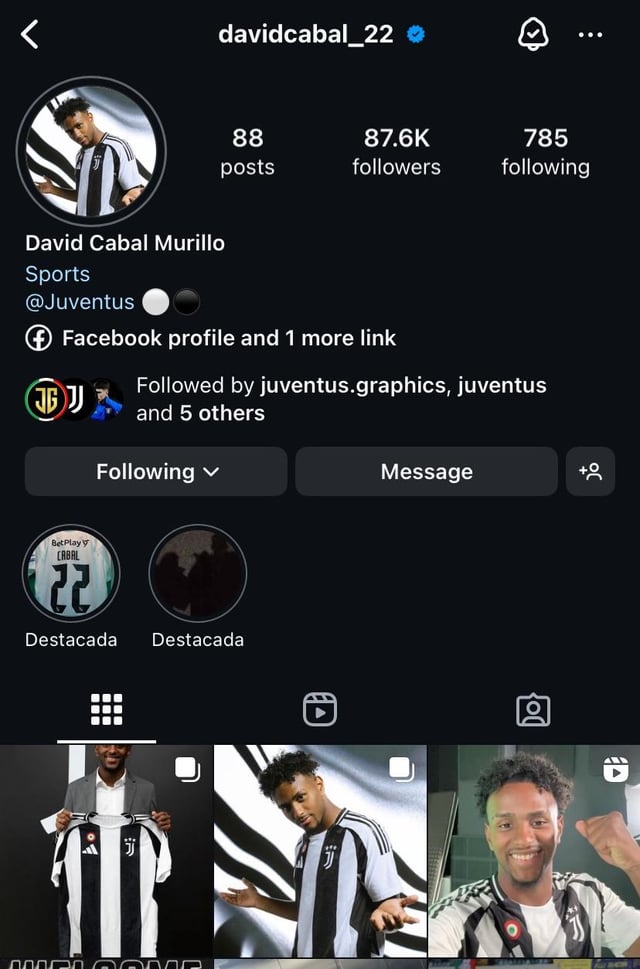640x969 pixels.
Task: Open the Cabal 22 jersey highlight
Action: pyautogui.click(x=71, y=574)
